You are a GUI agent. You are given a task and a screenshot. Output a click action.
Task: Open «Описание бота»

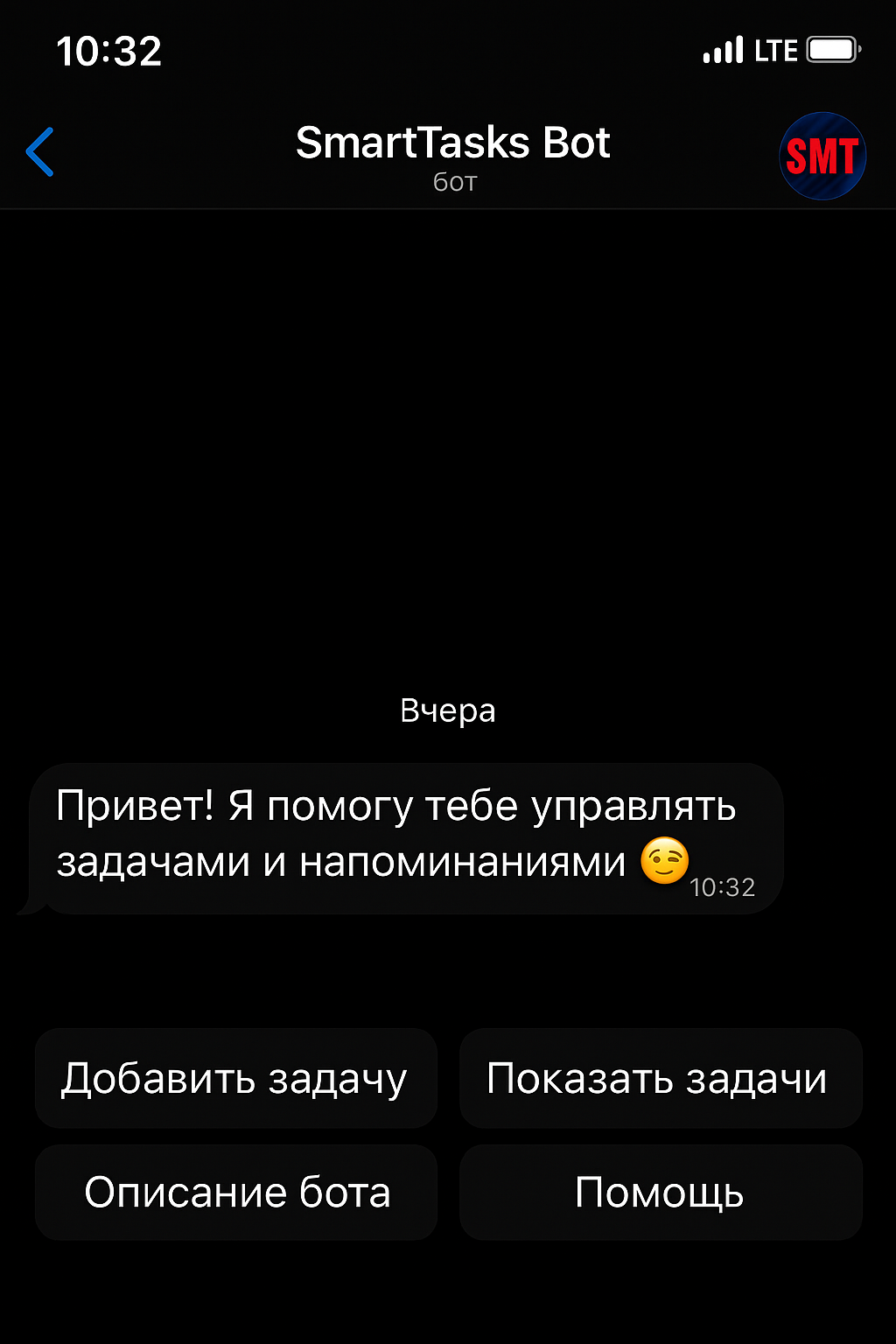(x=235, y=1192)
